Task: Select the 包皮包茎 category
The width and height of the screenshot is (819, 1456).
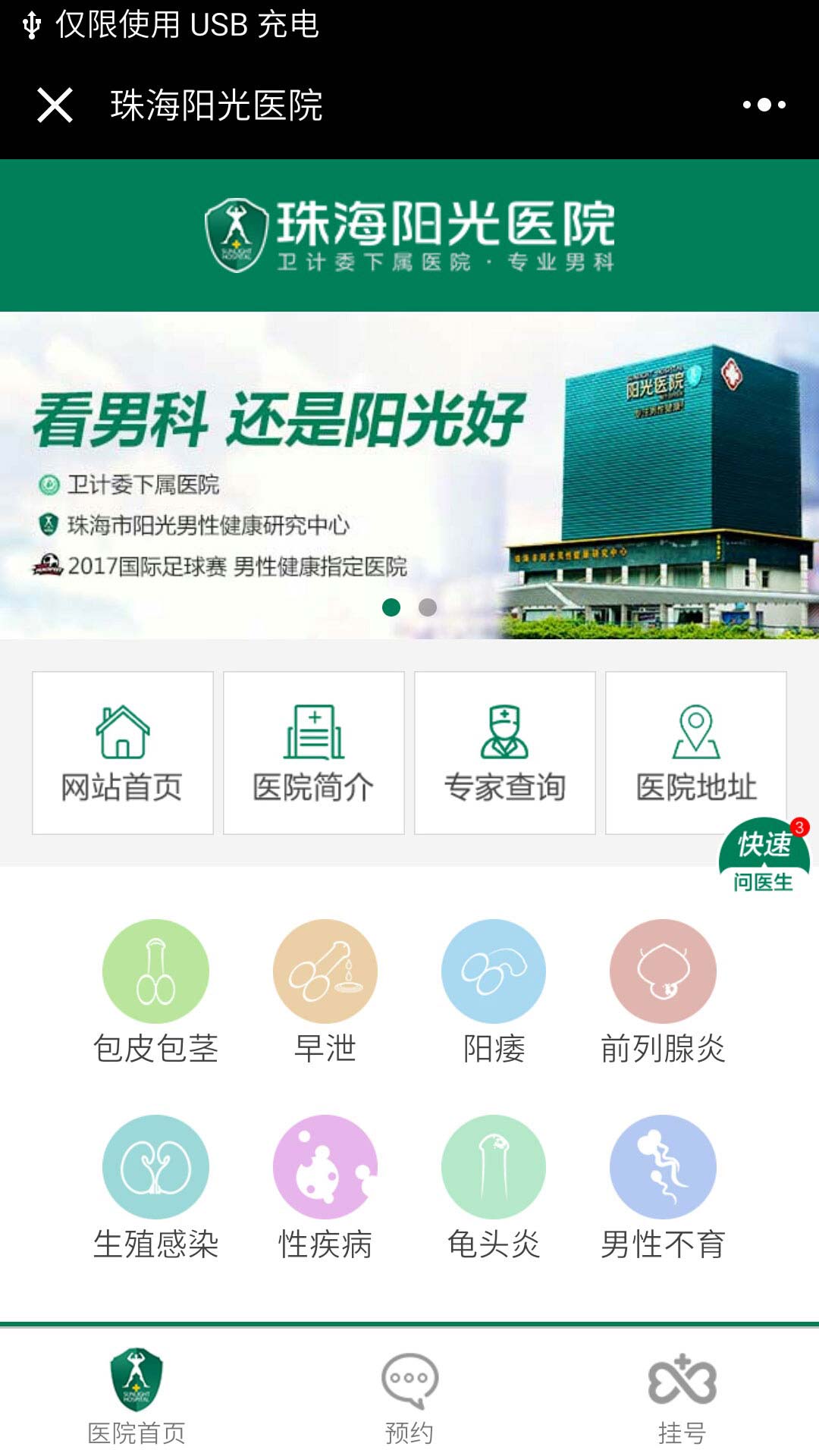Action: (155, 990)
